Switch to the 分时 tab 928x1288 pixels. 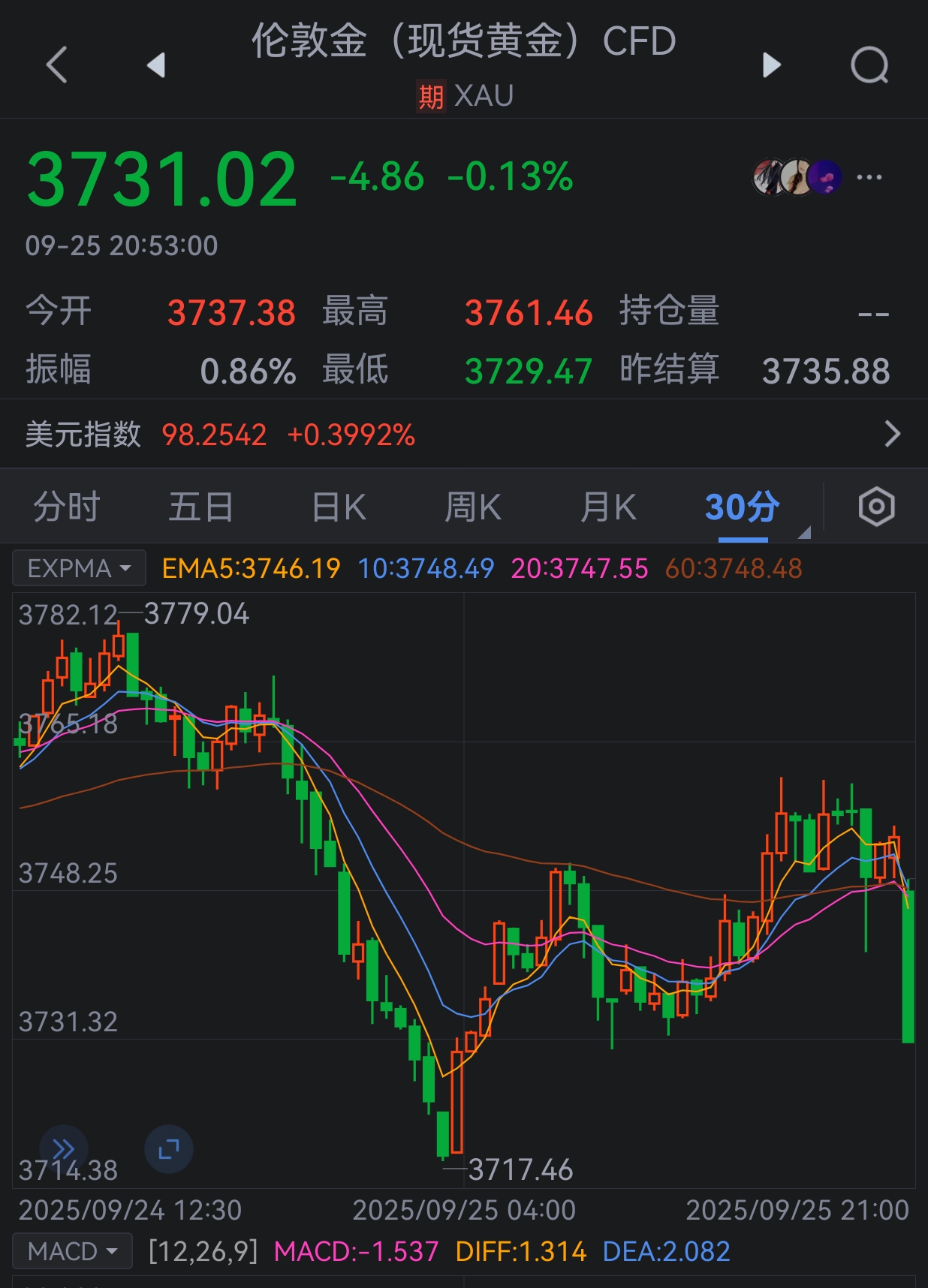67,507
